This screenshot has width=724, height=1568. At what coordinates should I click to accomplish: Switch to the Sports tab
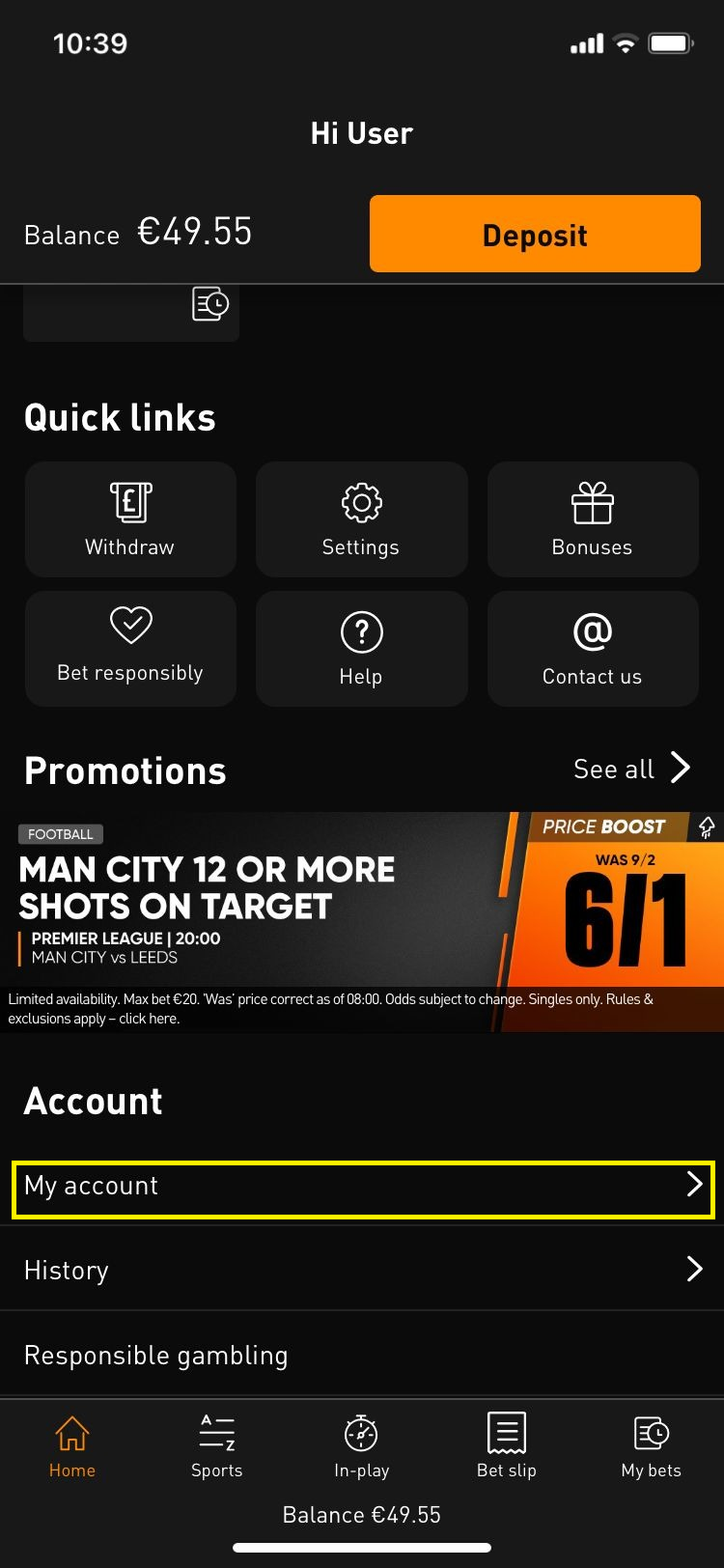[x=216, y=1446]
